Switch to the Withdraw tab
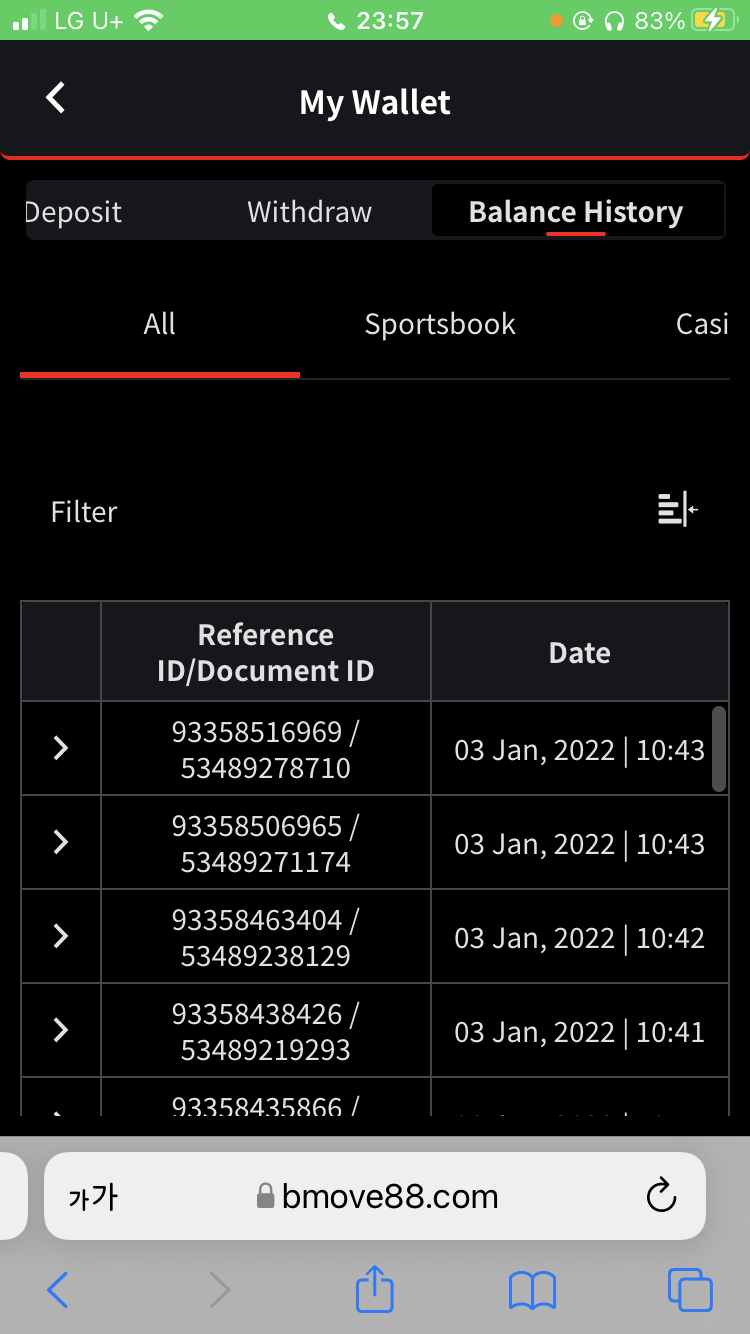The width and height of the screenshot is (750, 1334). coord(309,212)
